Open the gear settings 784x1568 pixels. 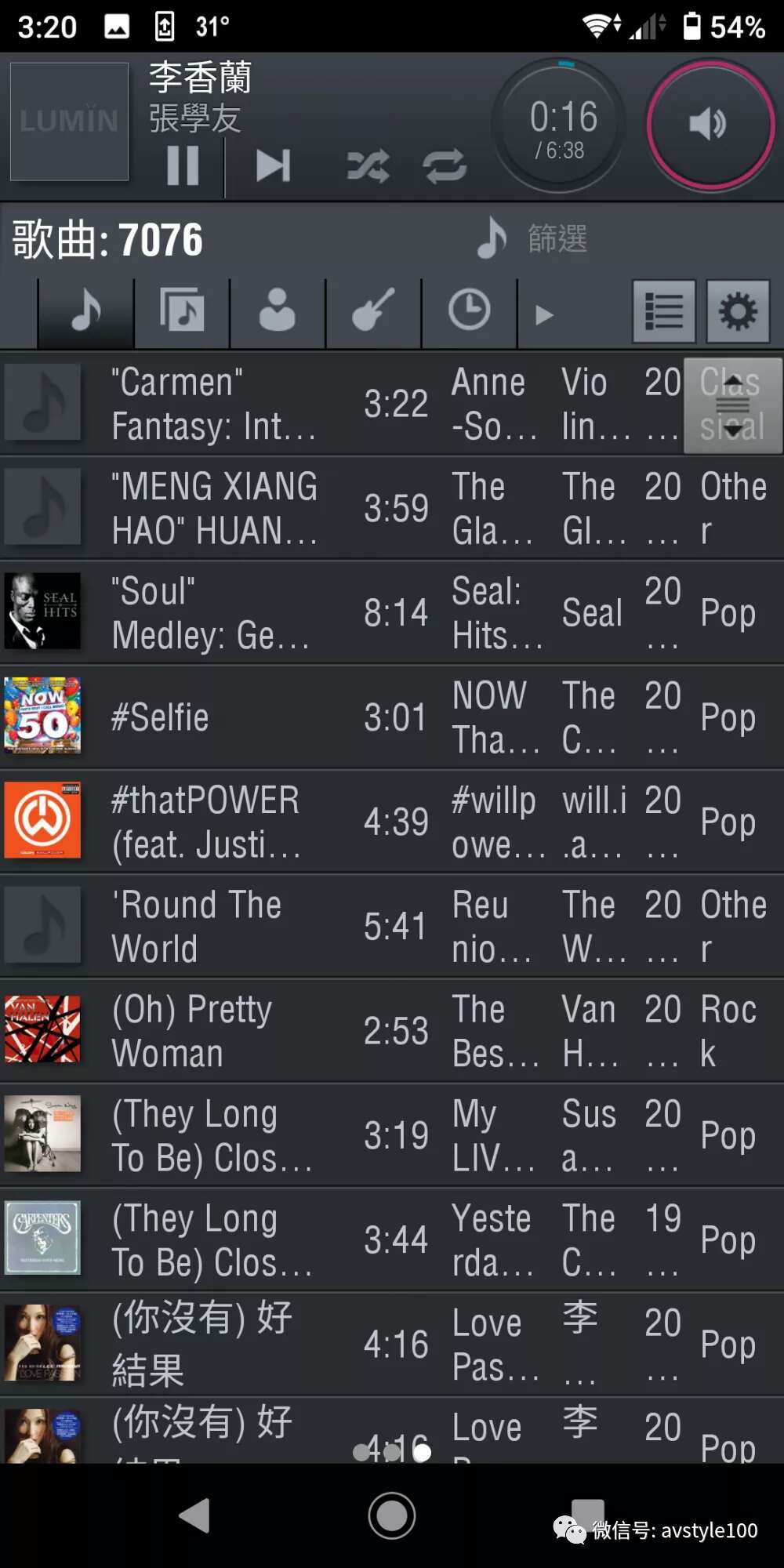coord(738,312)
